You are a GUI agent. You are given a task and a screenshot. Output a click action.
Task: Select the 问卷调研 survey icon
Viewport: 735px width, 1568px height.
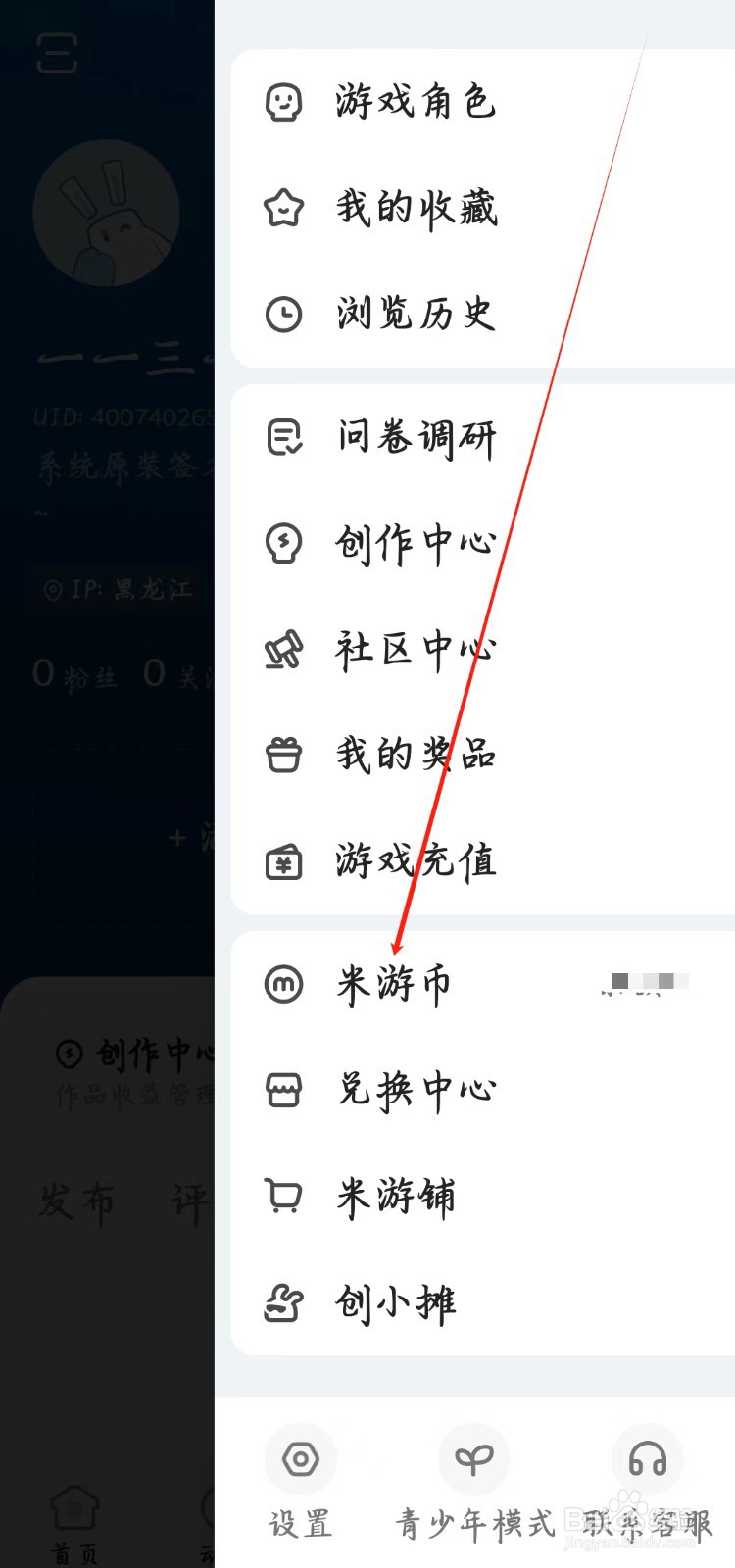[x=283, y=438]
